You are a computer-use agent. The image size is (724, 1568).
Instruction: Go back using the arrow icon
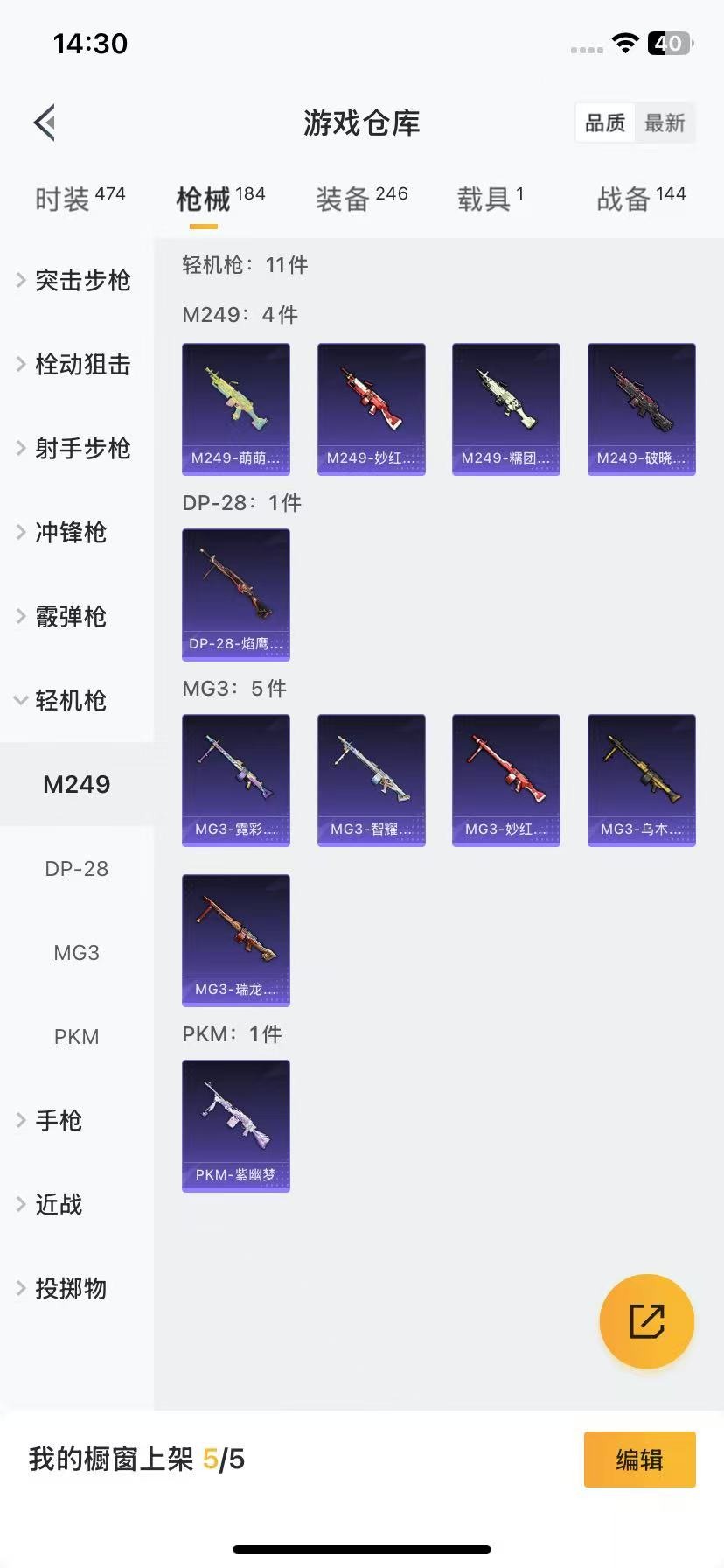[45, 122]
